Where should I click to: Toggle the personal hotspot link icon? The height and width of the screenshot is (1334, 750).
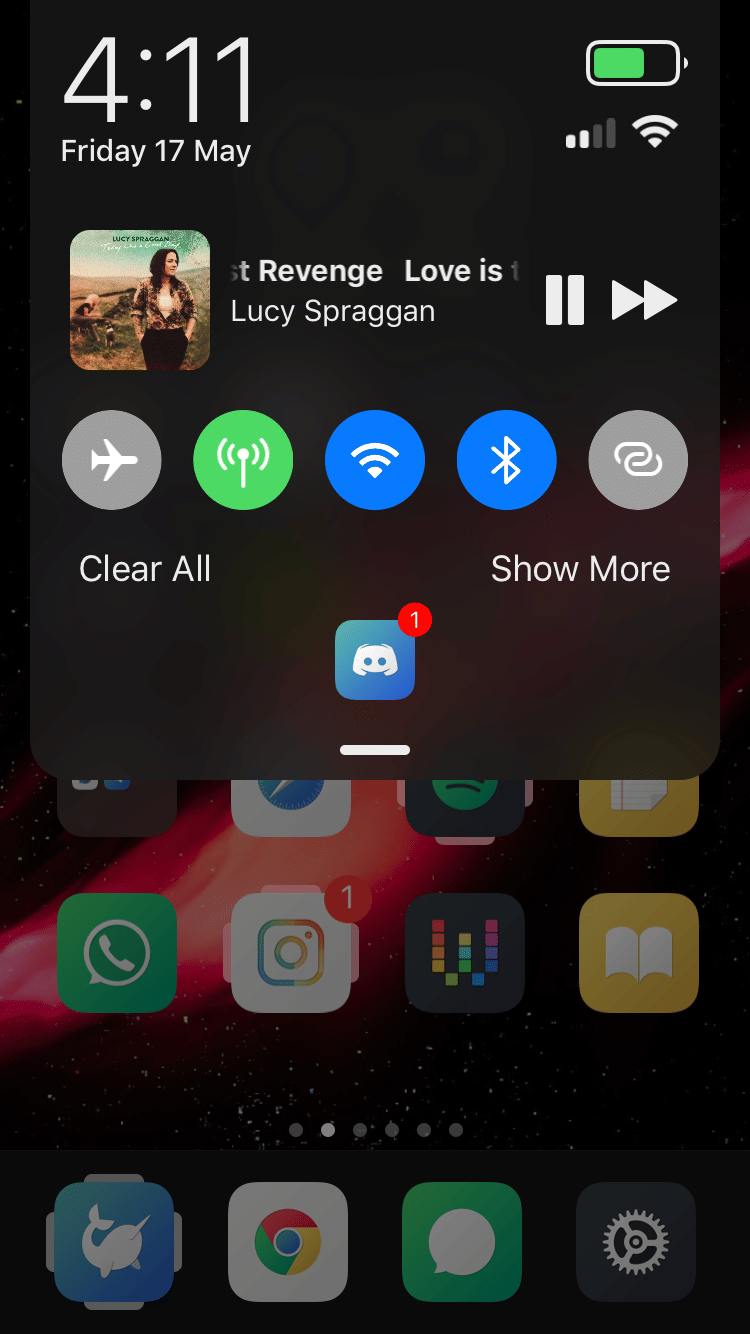coord(638,461)
